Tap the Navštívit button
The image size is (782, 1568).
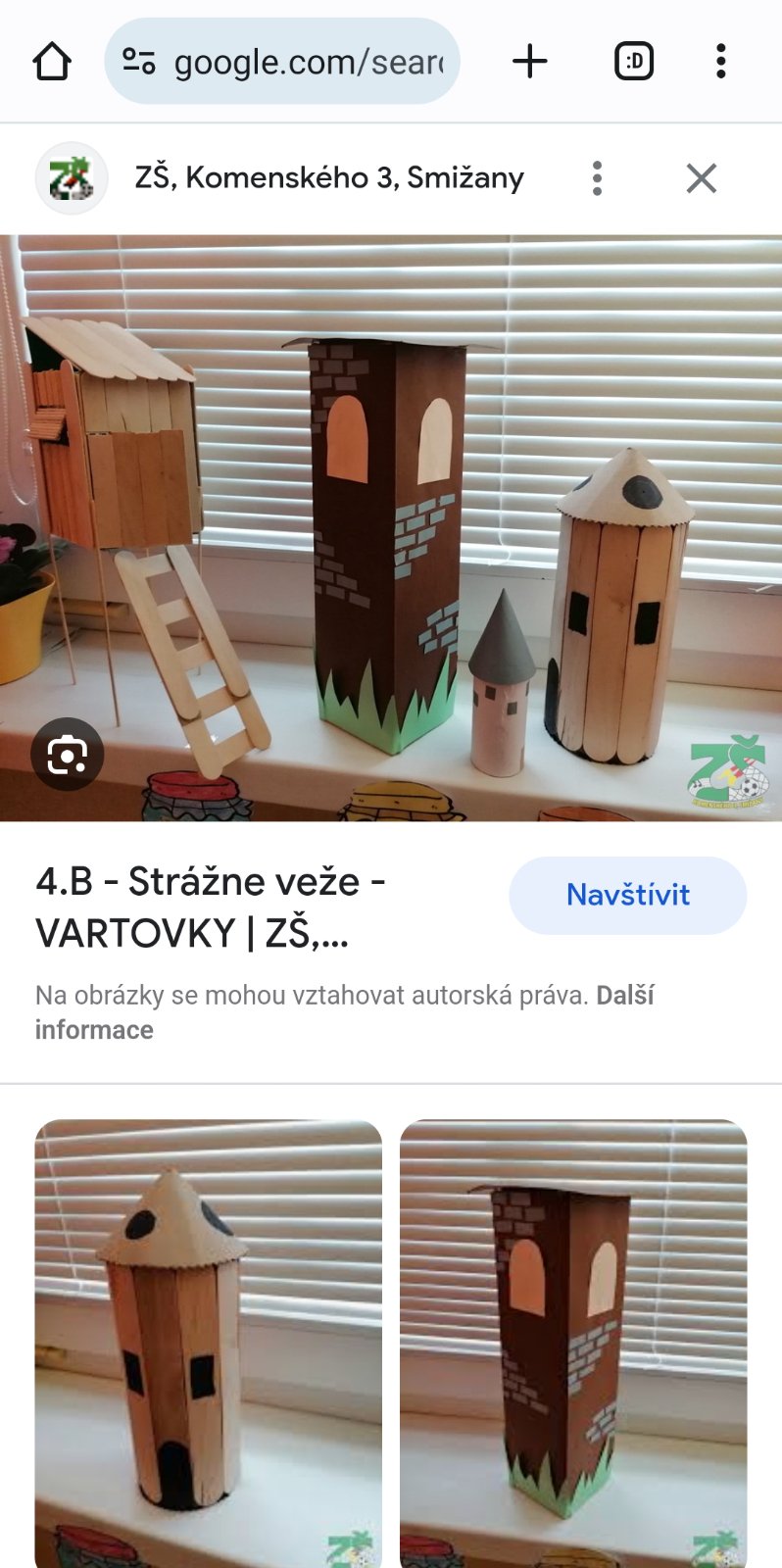pyautogui.click(x=627, y=895)
